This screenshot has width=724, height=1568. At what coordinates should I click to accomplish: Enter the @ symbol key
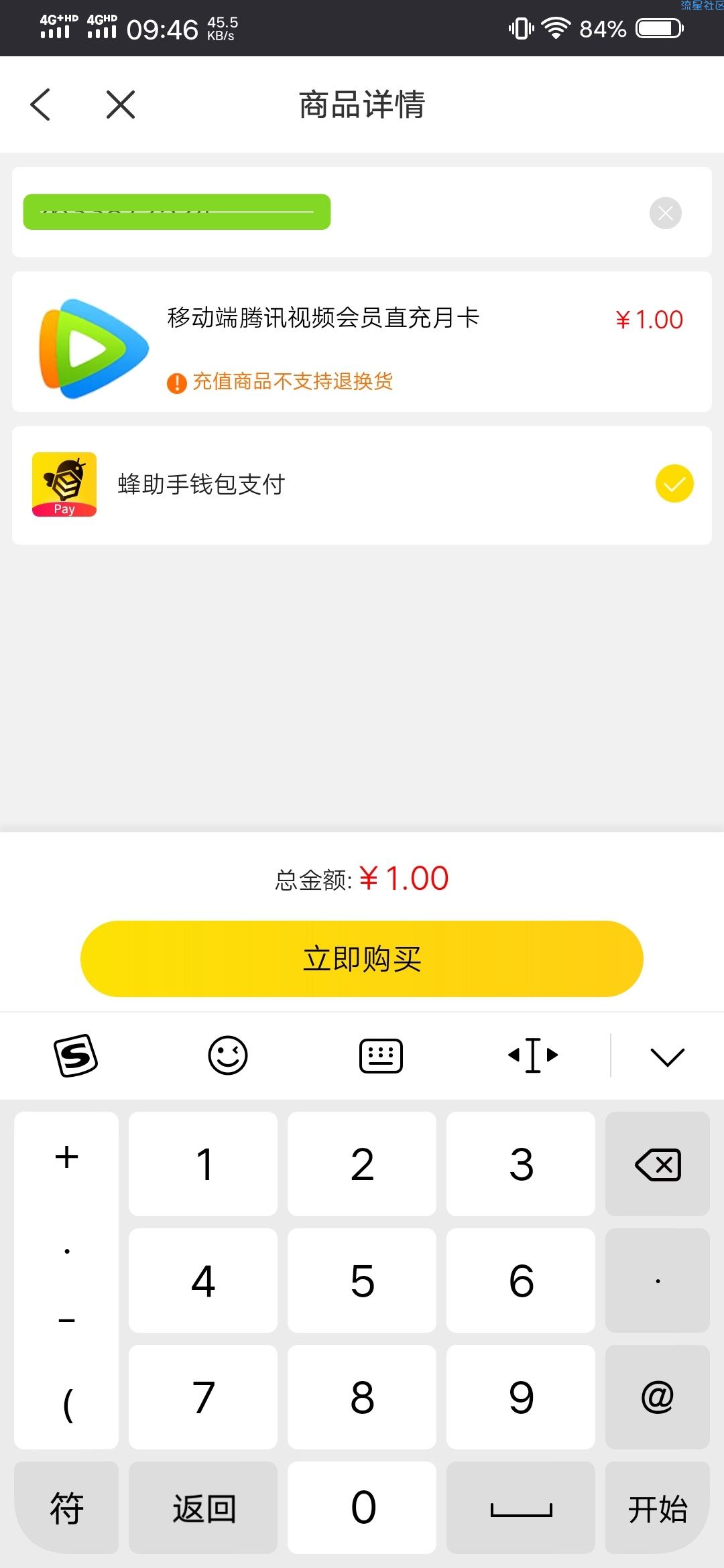(x=658, y=1397)
